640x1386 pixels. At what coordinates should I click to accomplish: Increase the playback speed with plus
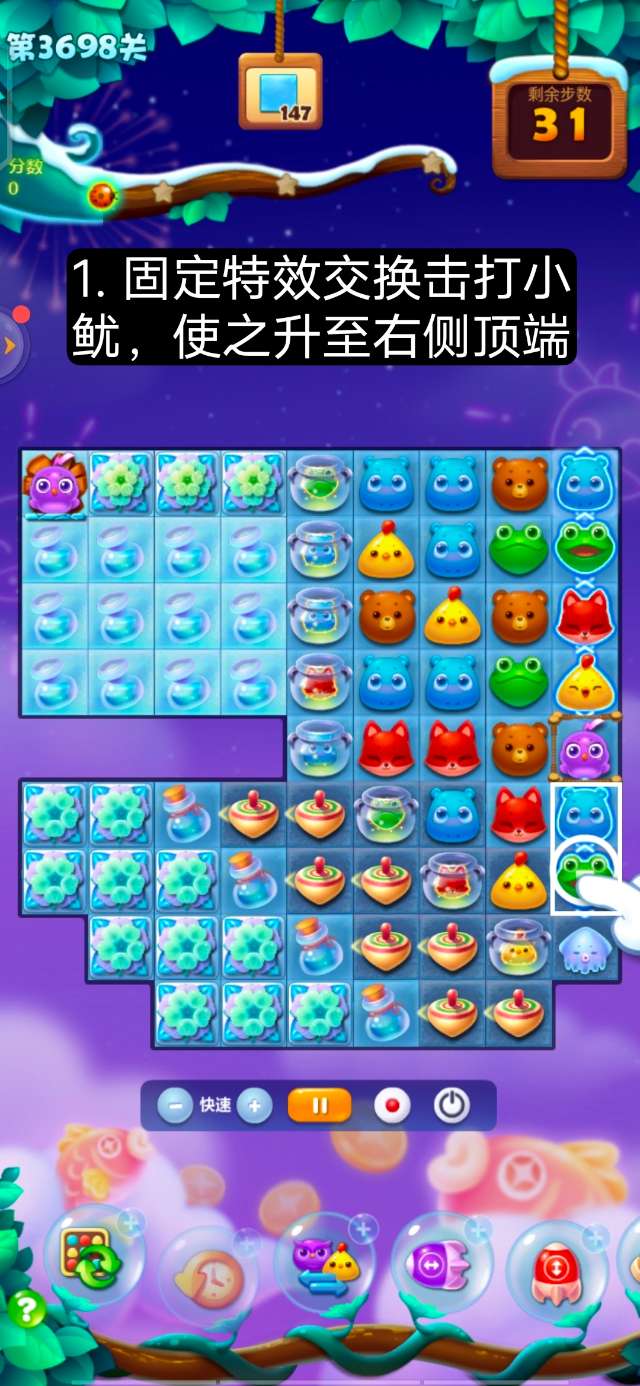tap(254, 1106)
